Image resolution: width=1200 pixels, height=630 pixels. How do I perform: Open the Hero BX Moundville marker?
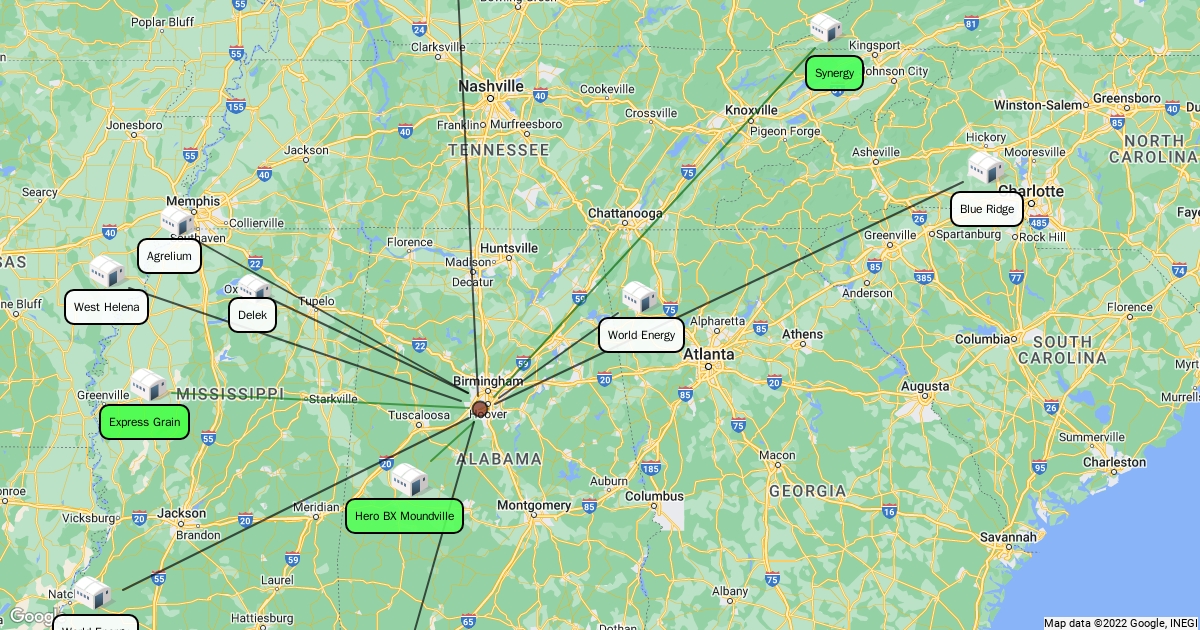(404, 516)
